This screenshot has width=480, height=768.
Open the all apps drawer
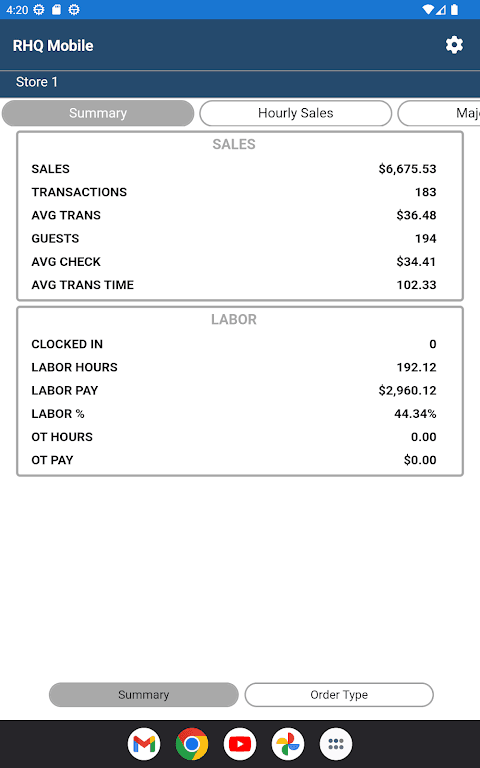(x=336, y=744)
